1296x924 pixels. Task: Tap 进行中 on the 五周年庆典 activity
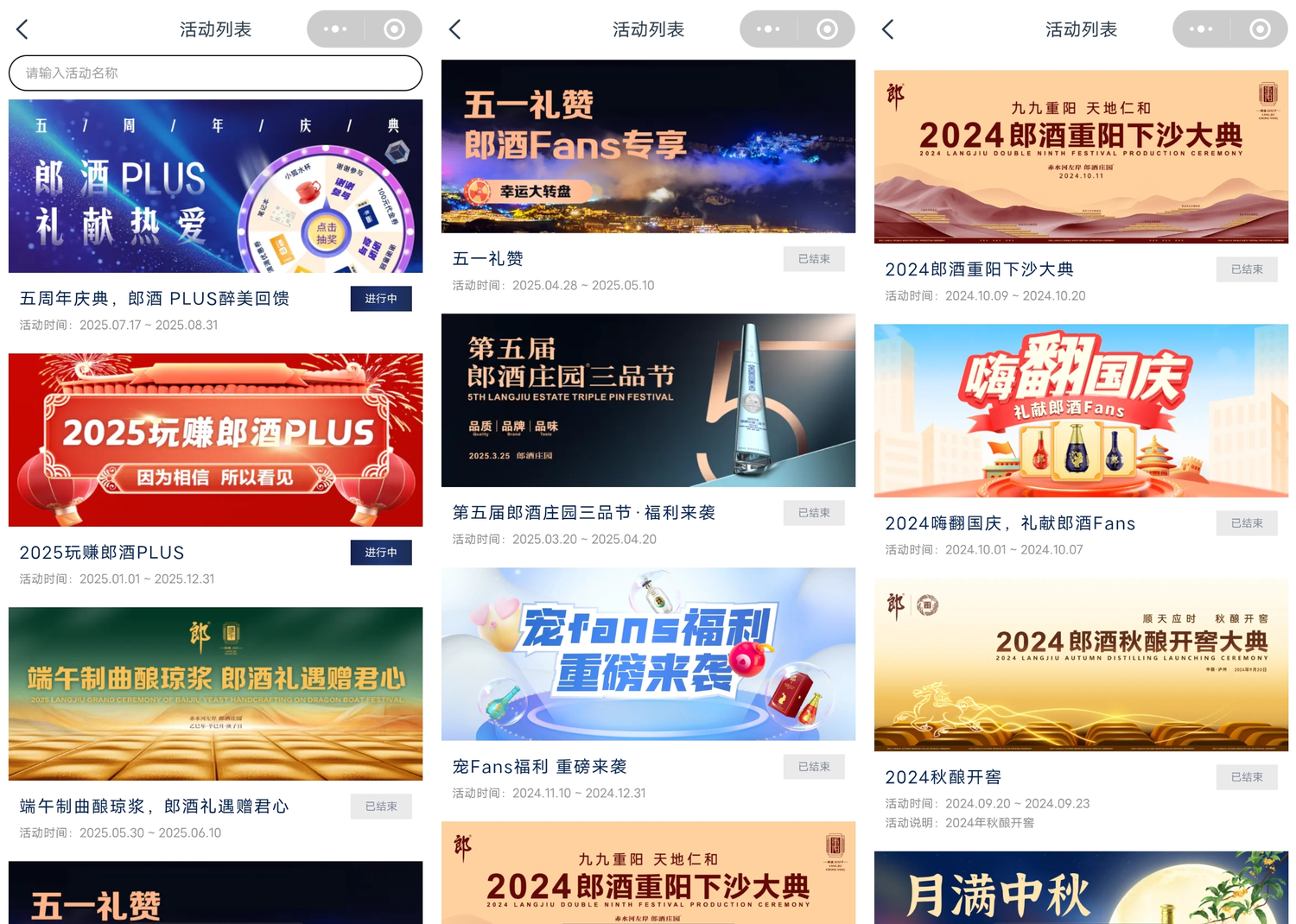tap(380, 299)
